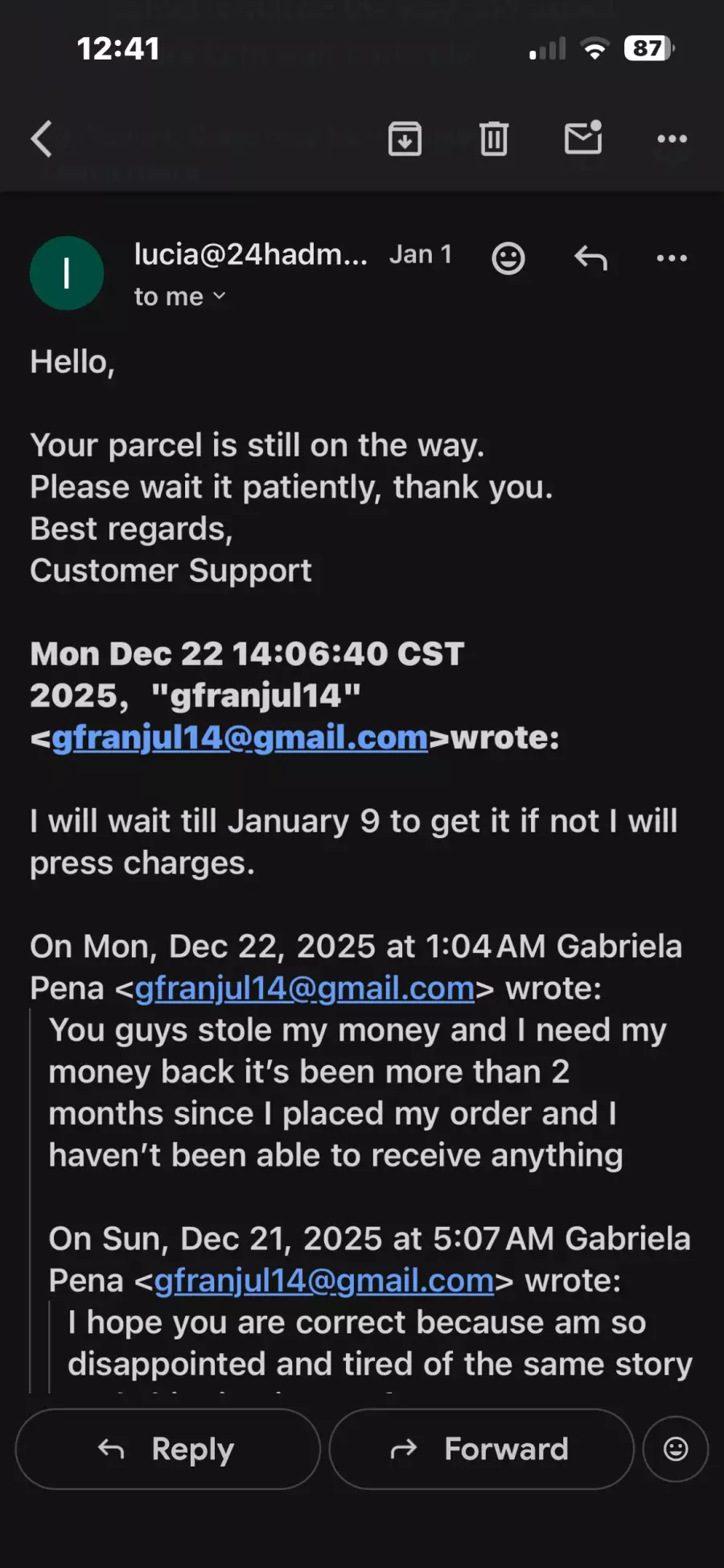This screenshot has width=724, height=1568.
Task: Open the message header's three-dot menu
Action: coord(672,258)
